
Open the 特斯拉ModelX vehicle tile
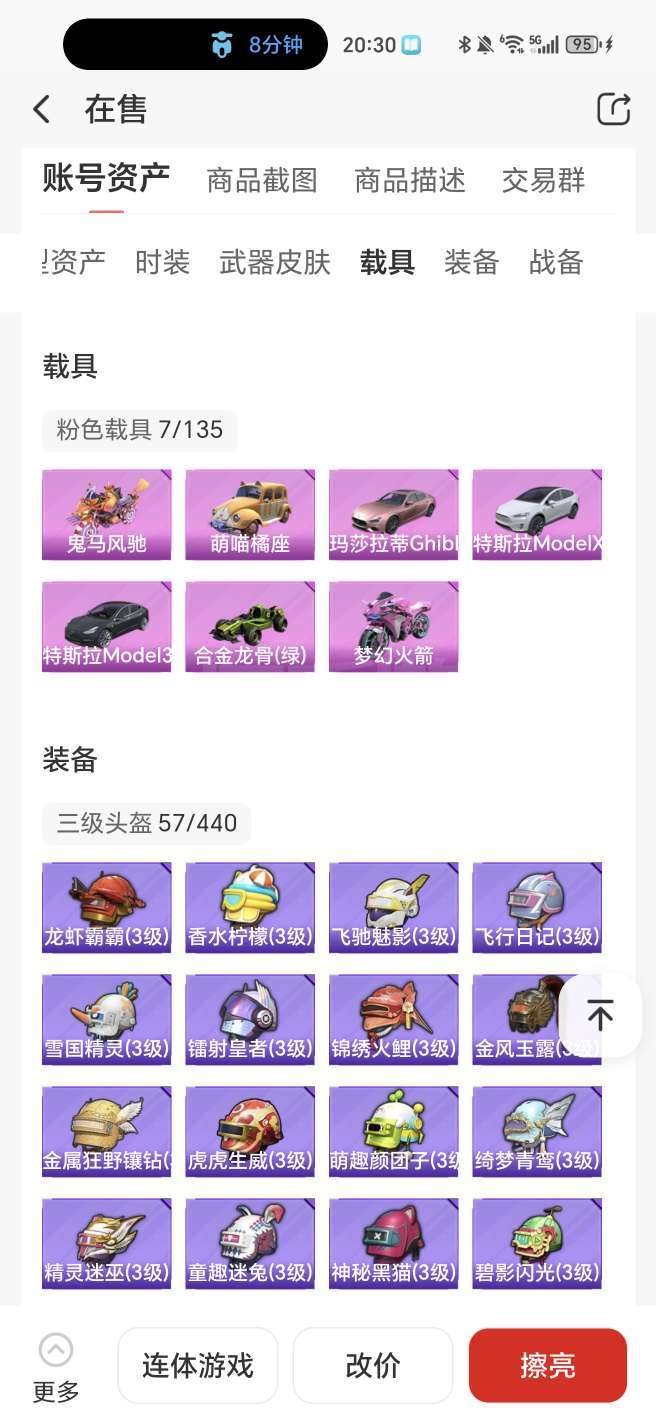pyautogui.click(x=538, y=515)
